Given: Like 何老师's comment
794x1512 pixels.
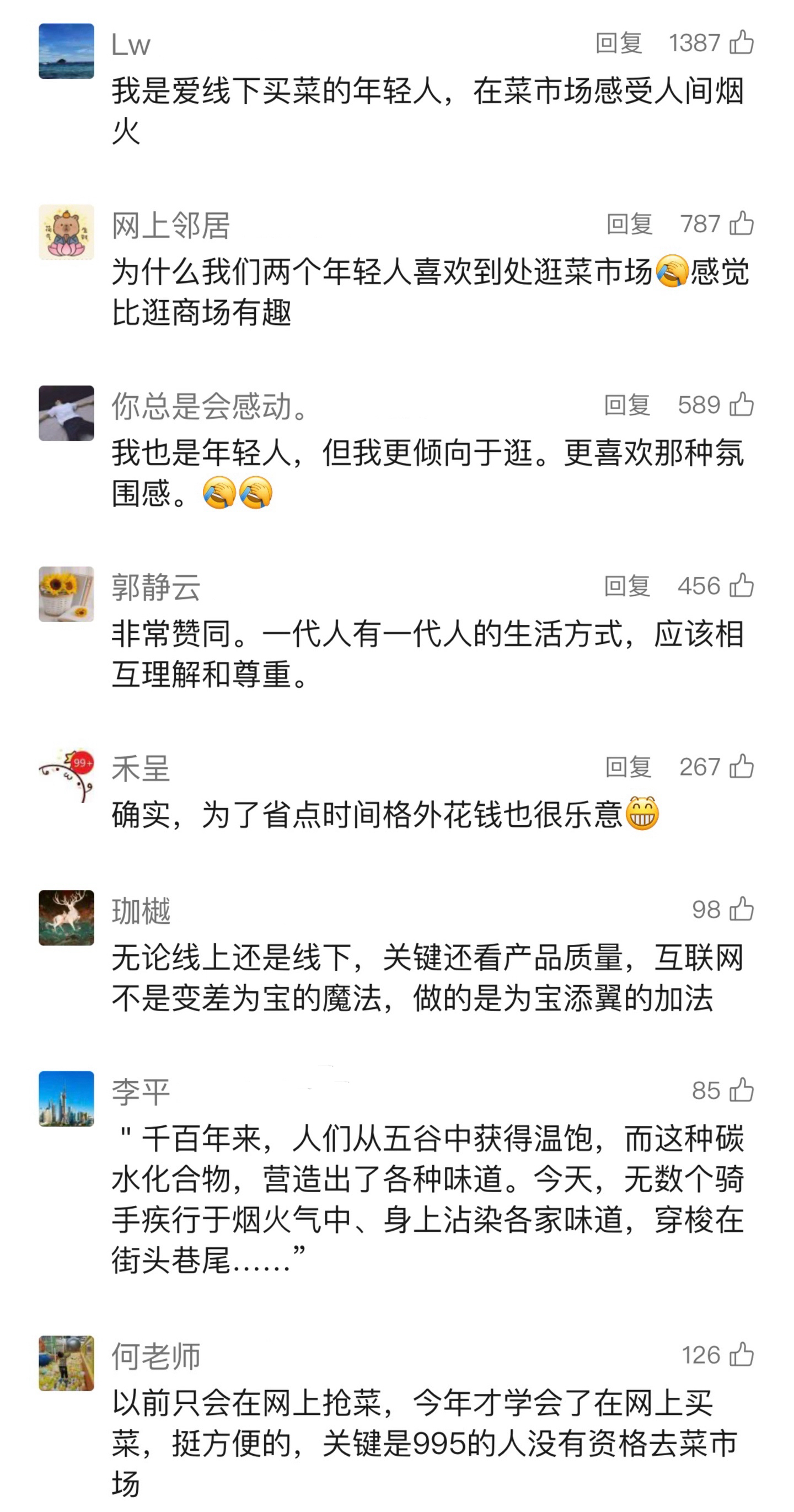Looking at the screenshot, I should coord(741,1355).
